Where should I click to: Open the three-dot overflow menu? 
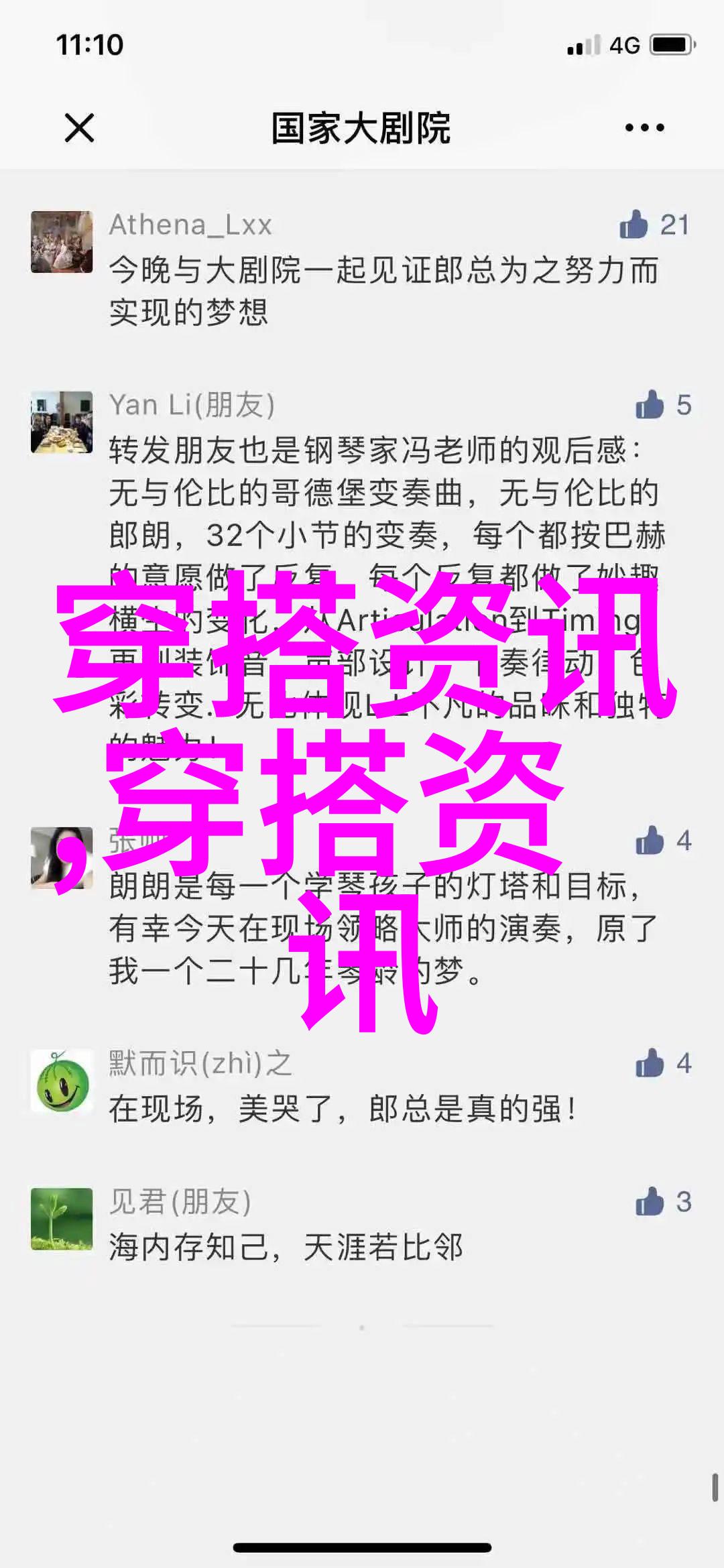point(644,127)
